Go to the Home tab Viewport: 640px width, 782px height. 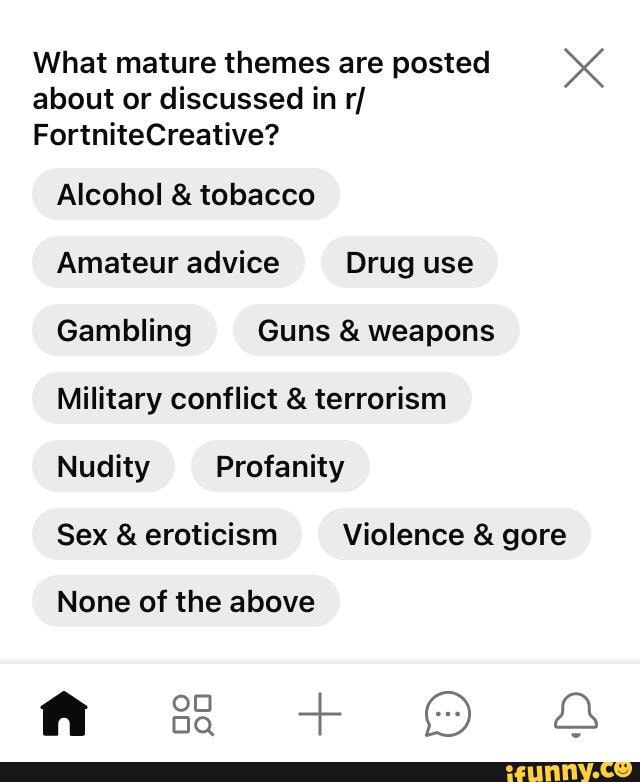click(64, 714)
